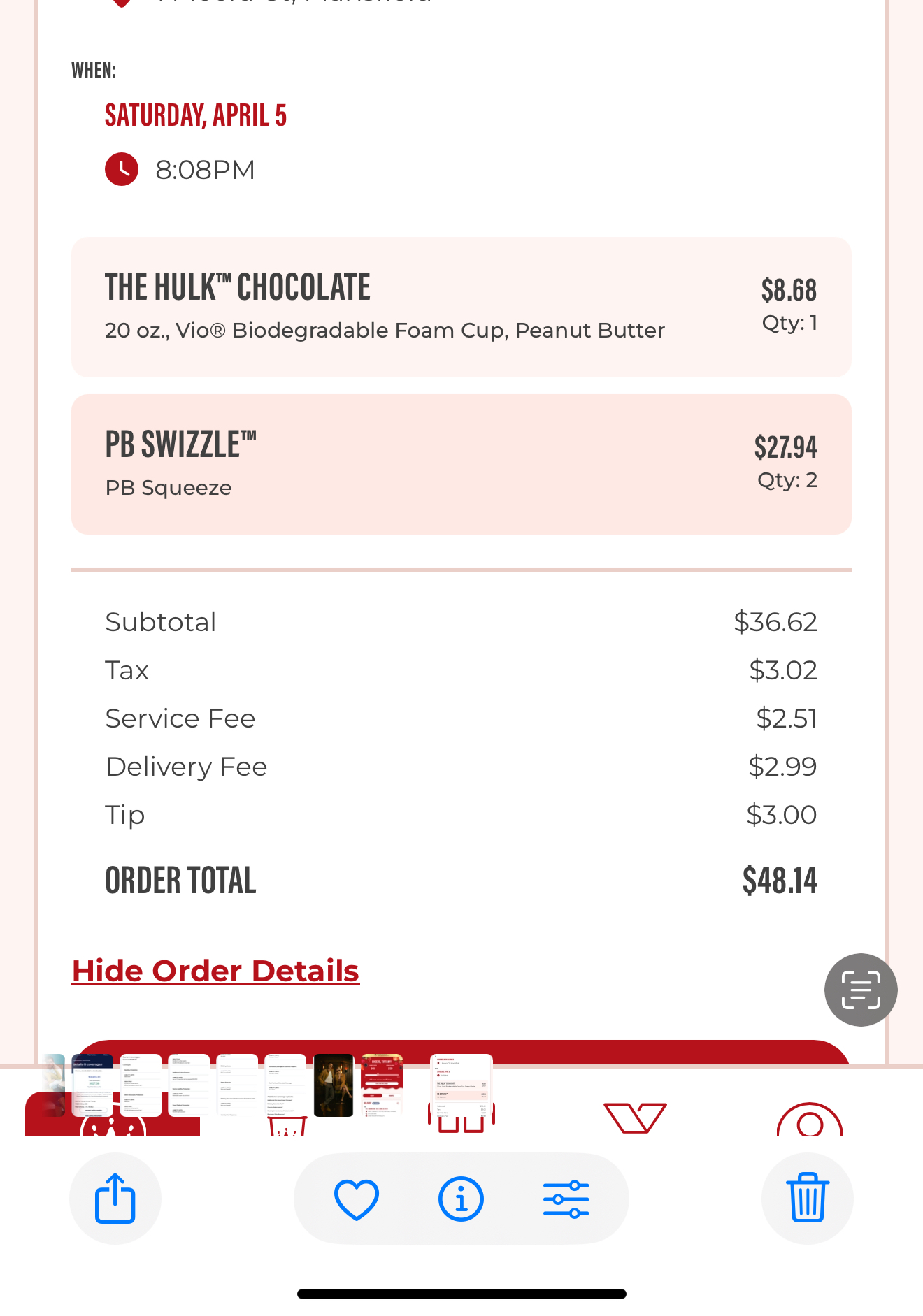Open the red Cheers screenshot thumbnail

tap(382, 1085)
